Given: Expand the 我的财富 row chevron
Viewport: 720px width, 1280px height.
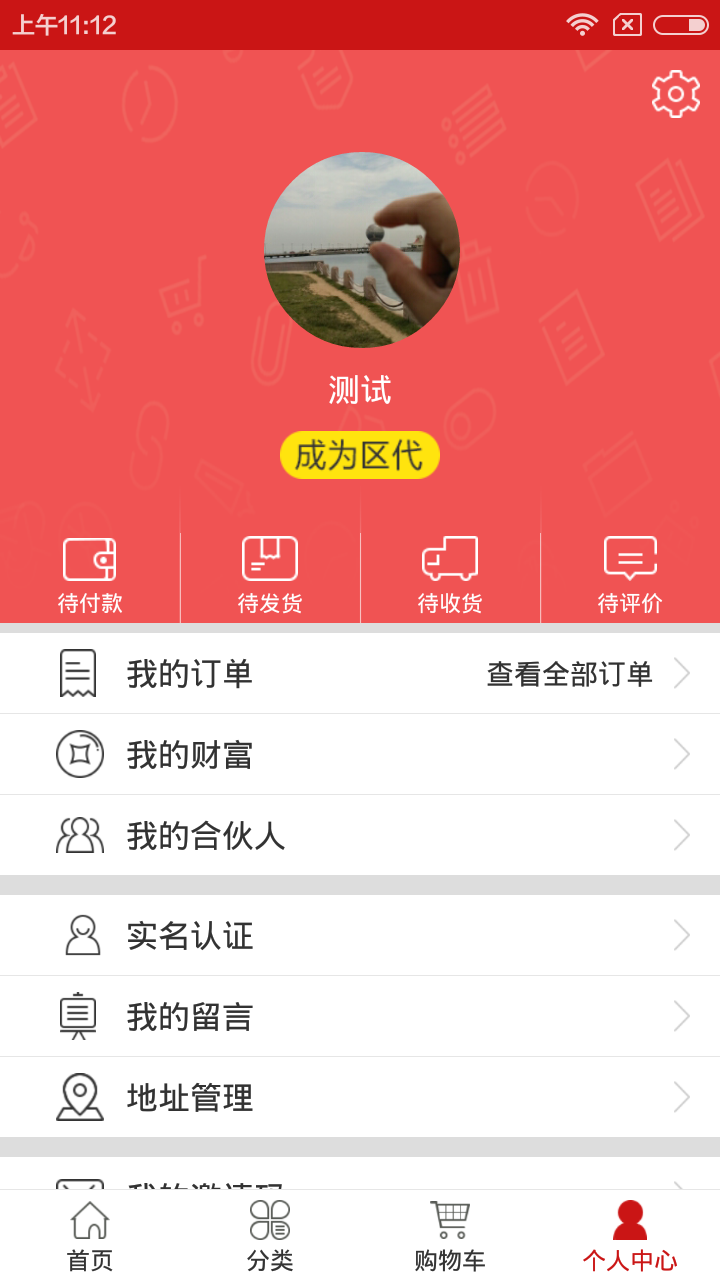Looking at the screenshot, I should click(683, 754).
